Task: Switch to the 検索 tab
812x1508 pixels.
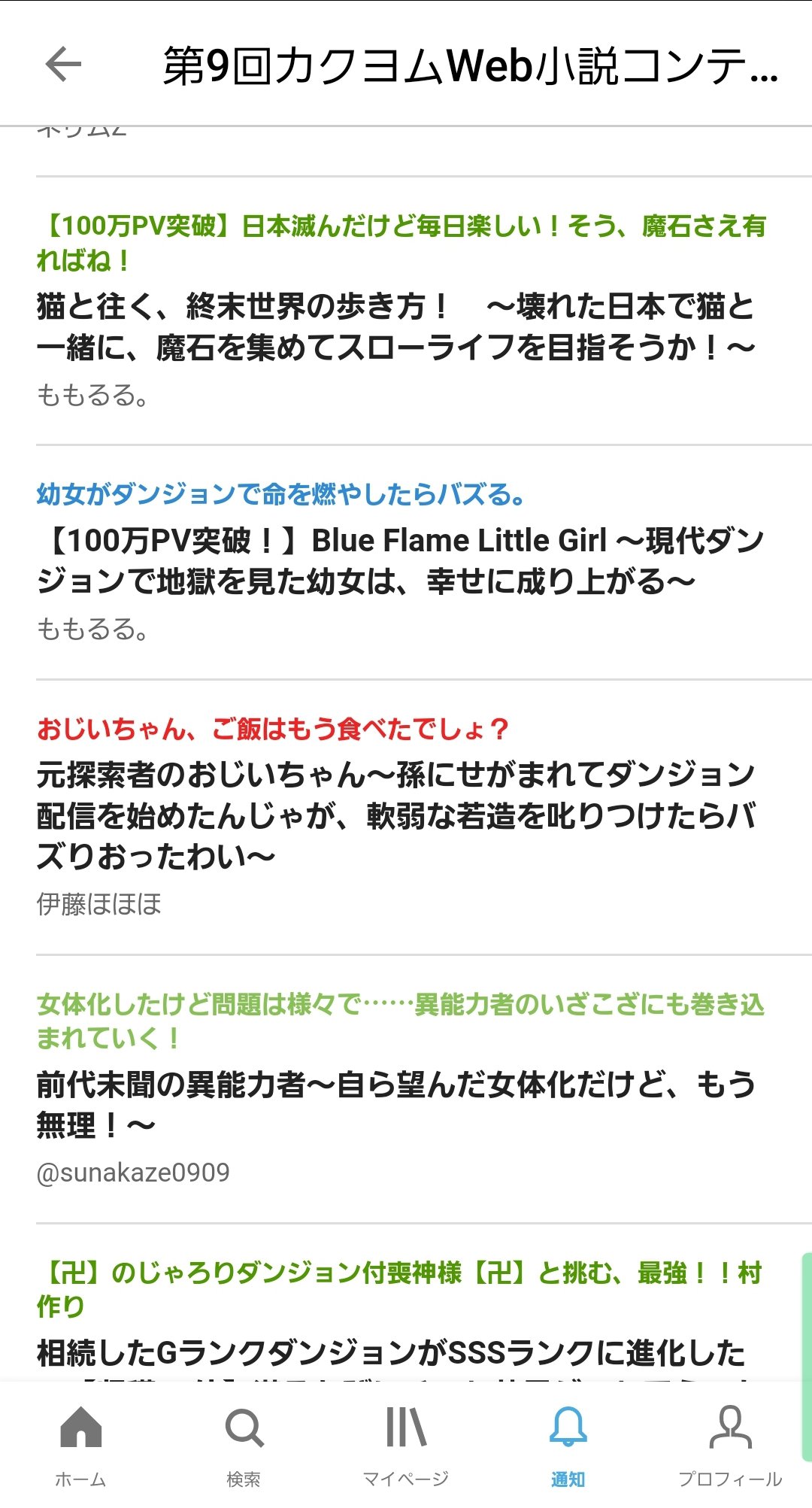Action: click(x=244, y=1446)
